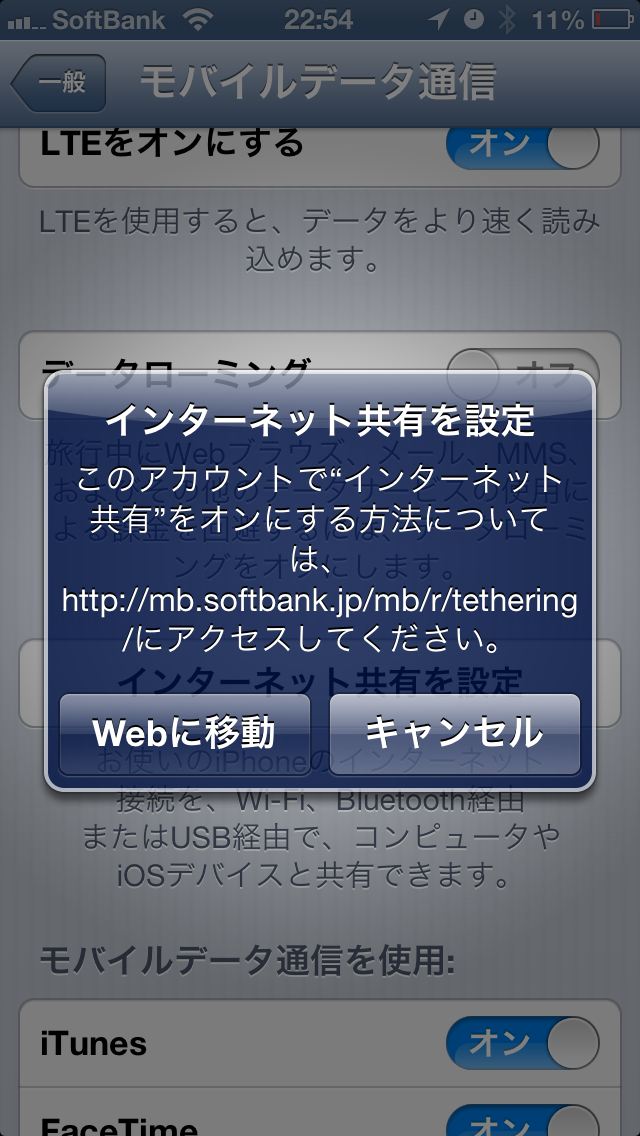Toggle the FaceTime mobile data switch
The image size is (640, 1136).
523,1121
